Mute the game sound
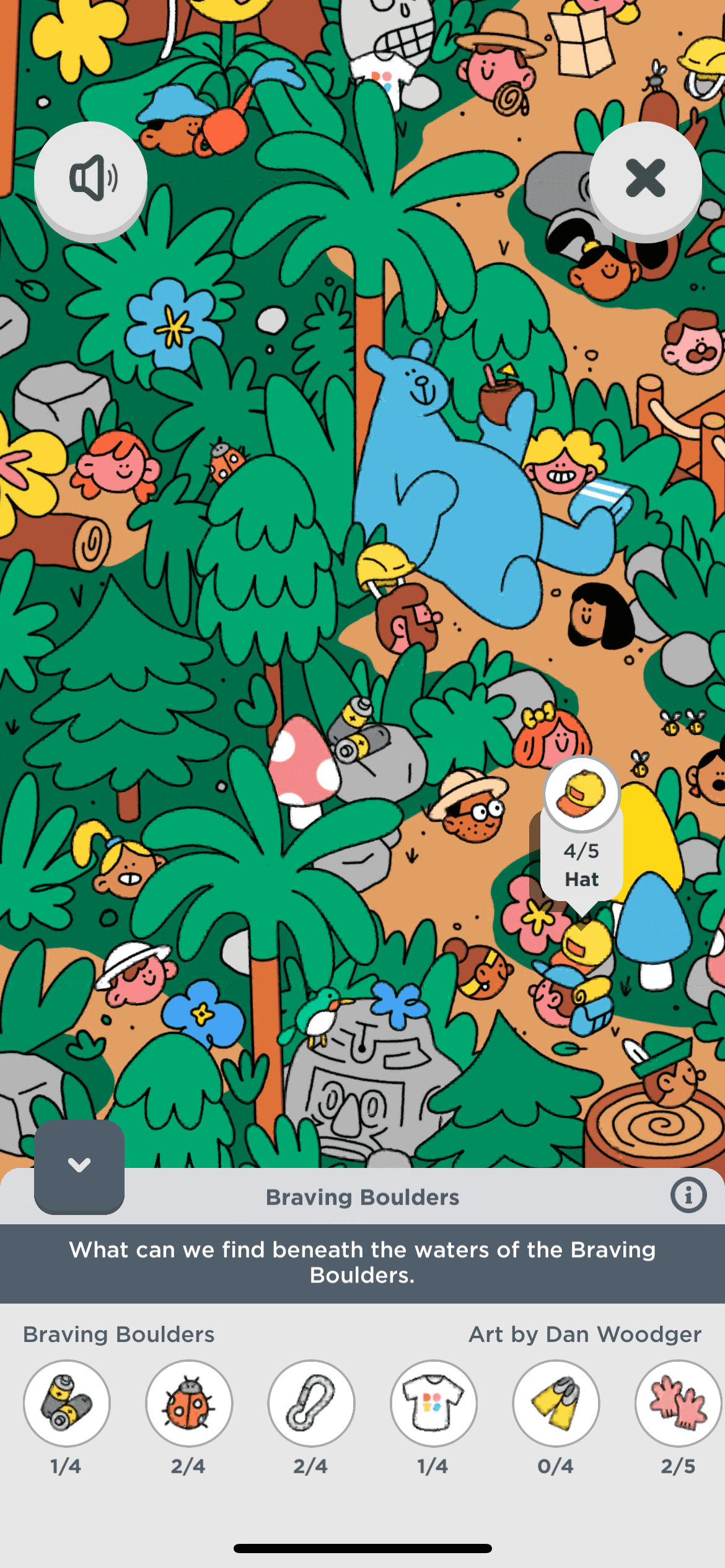Viewport: 725px width, 1568px height. tap(90, 178)
